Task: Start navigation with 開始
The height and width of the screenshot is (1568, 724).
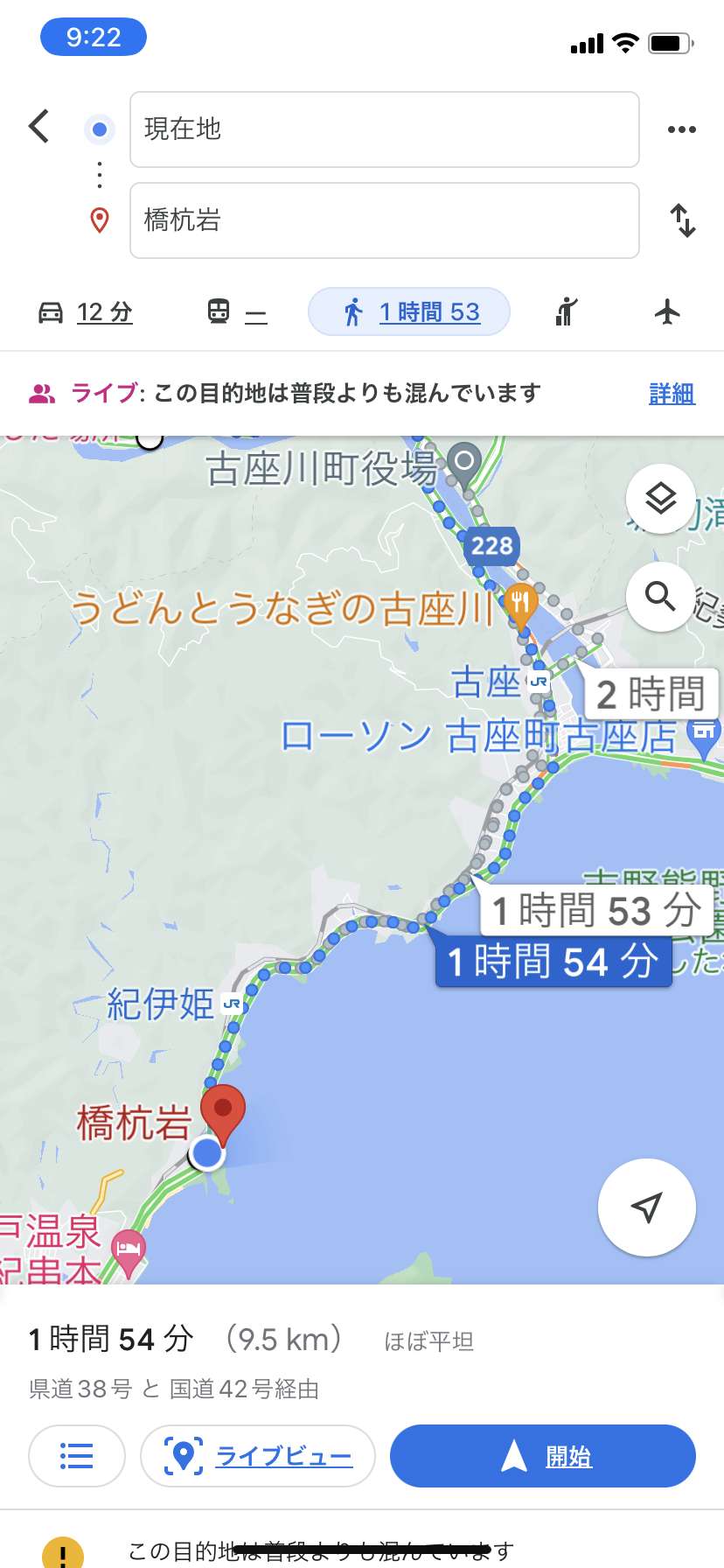Action: [543, 1456]
